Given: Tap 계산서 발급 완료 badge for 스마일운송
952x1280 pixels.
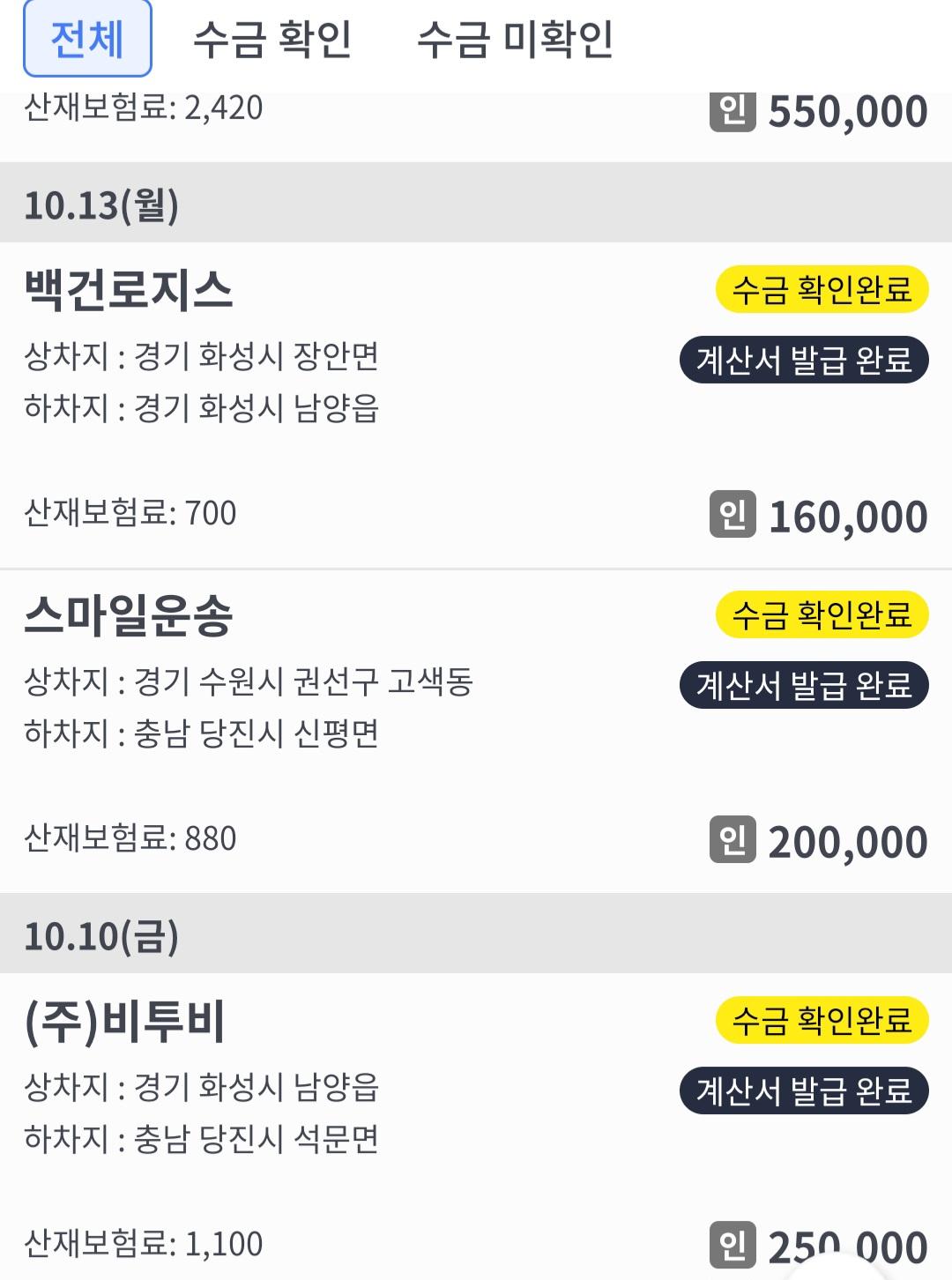Looking at the screenshot, I should (x=803, y=685).
